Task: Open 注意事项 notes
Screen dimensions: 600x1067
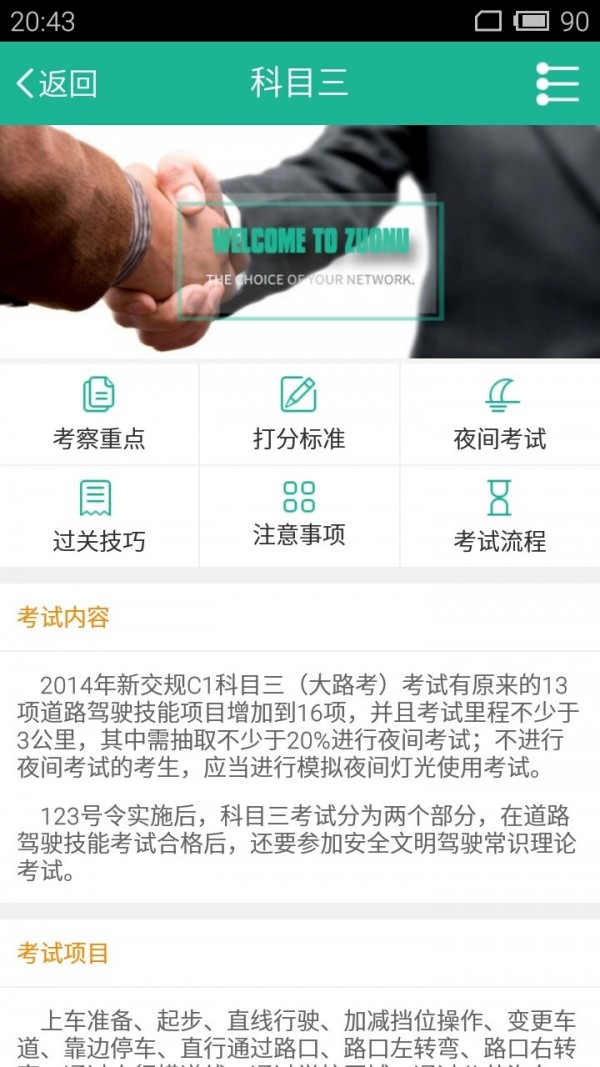Action: (x=299, y=516)
